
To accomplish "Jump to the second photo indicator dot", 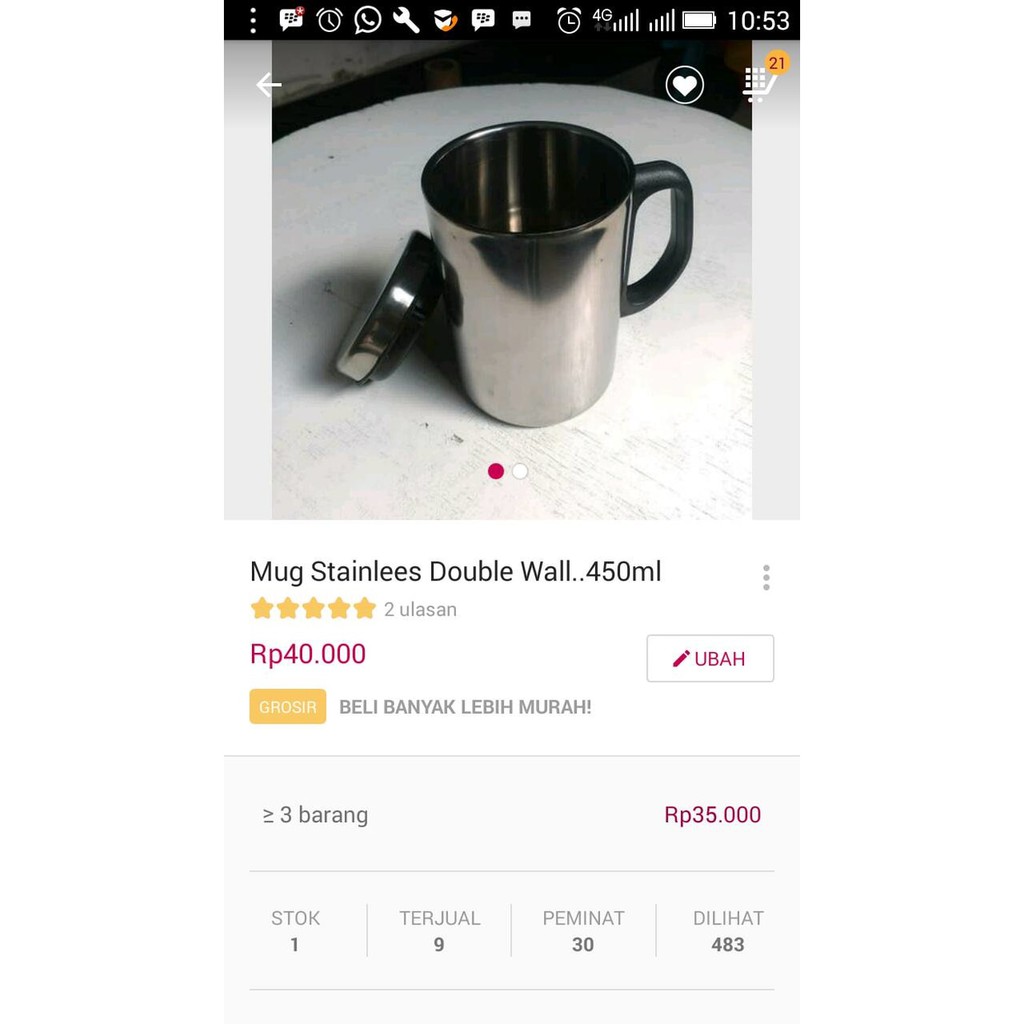I will [520, 471].
